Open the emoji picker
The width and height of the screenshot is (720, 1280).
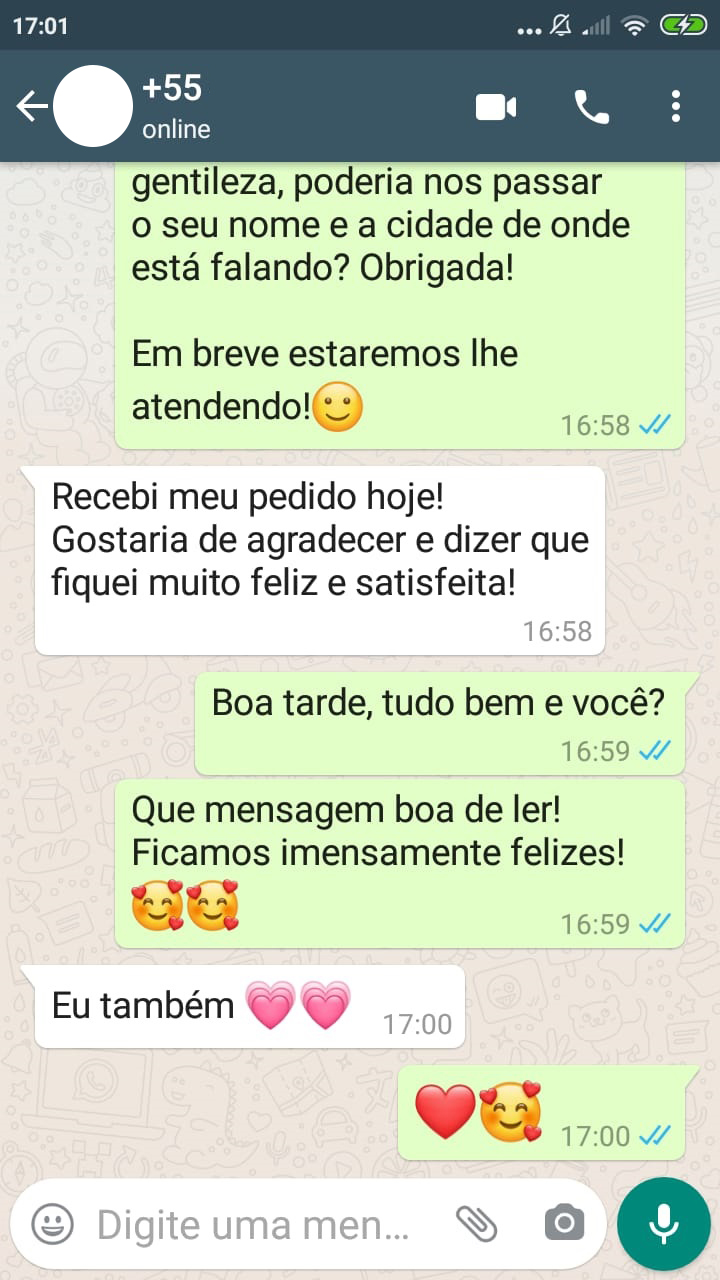(52, 1223)
